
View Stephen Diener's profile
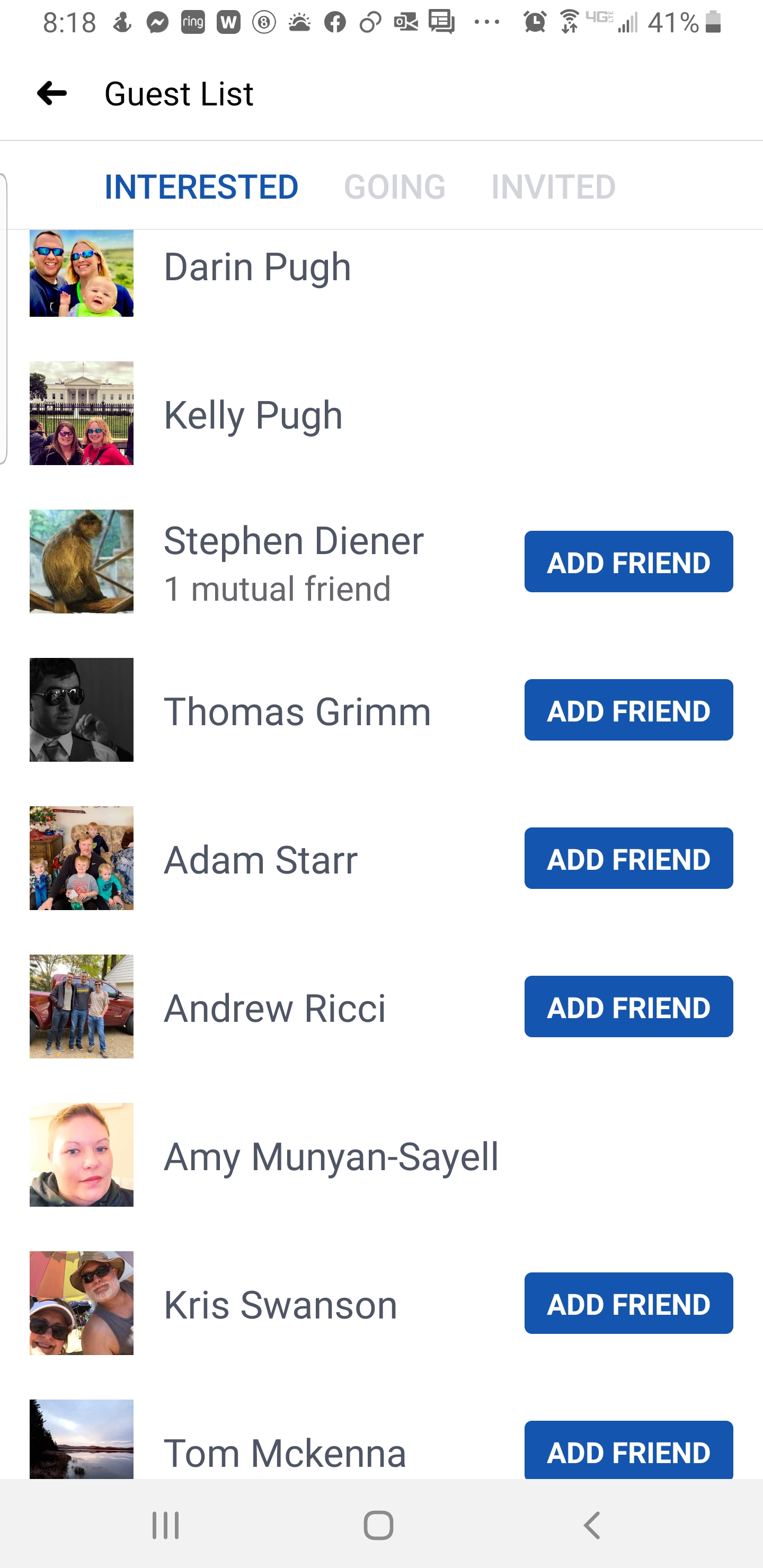click(x=294, y=541)
